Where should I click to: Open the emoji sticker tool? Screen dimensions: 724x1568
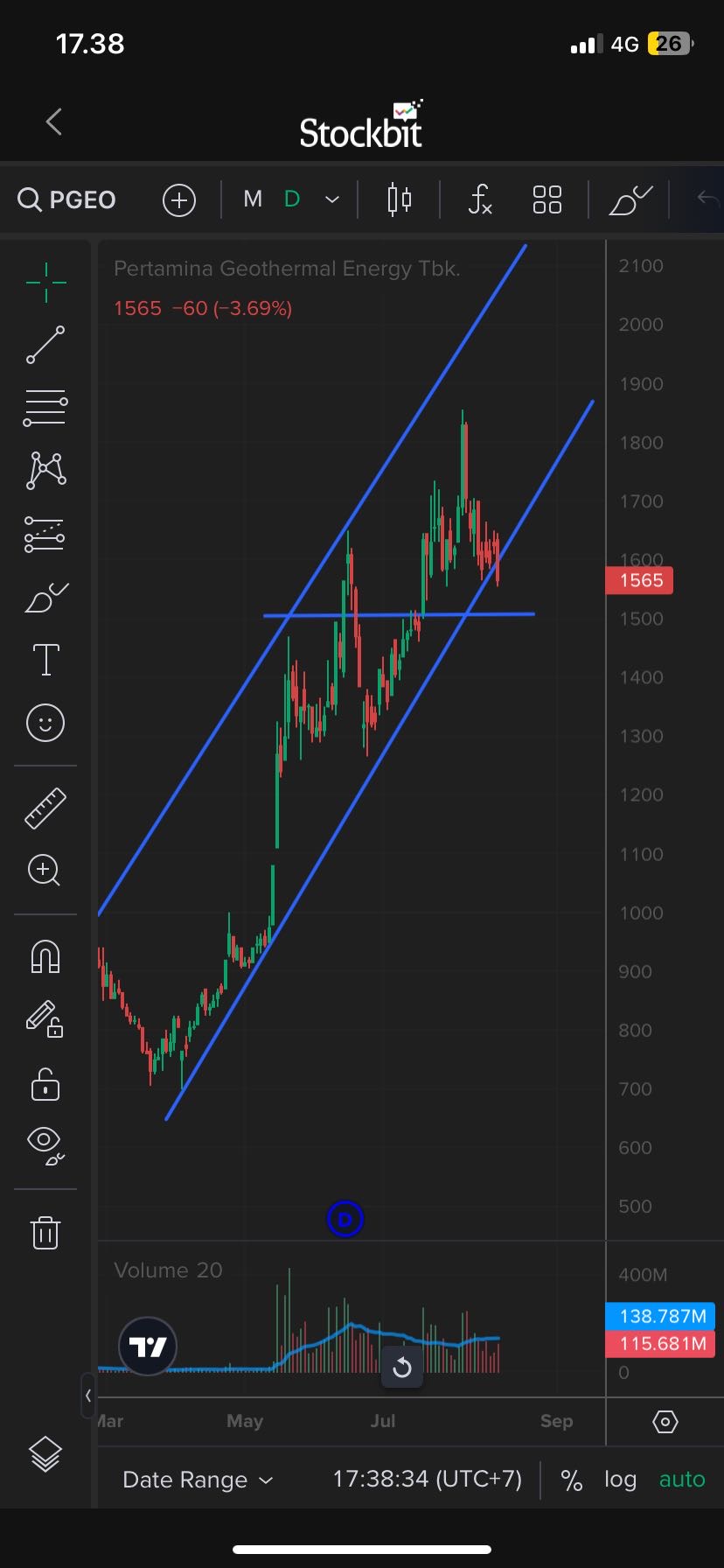pos(45,723)
